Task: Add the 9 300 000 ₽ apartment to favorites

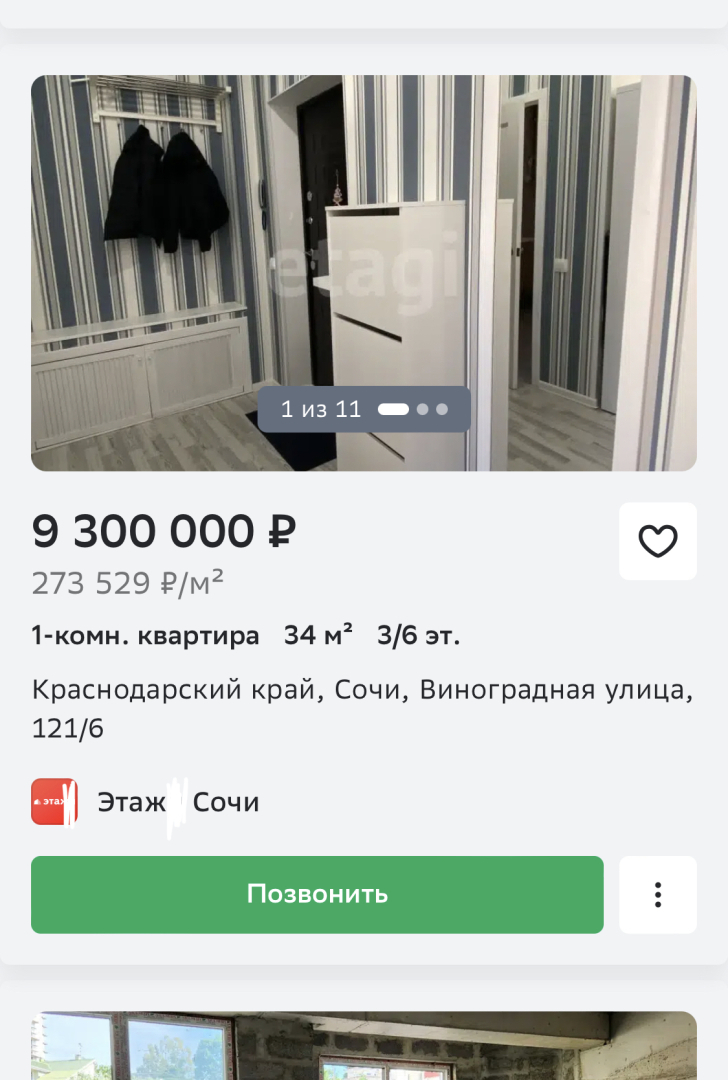Action: [x=657, y=541]
